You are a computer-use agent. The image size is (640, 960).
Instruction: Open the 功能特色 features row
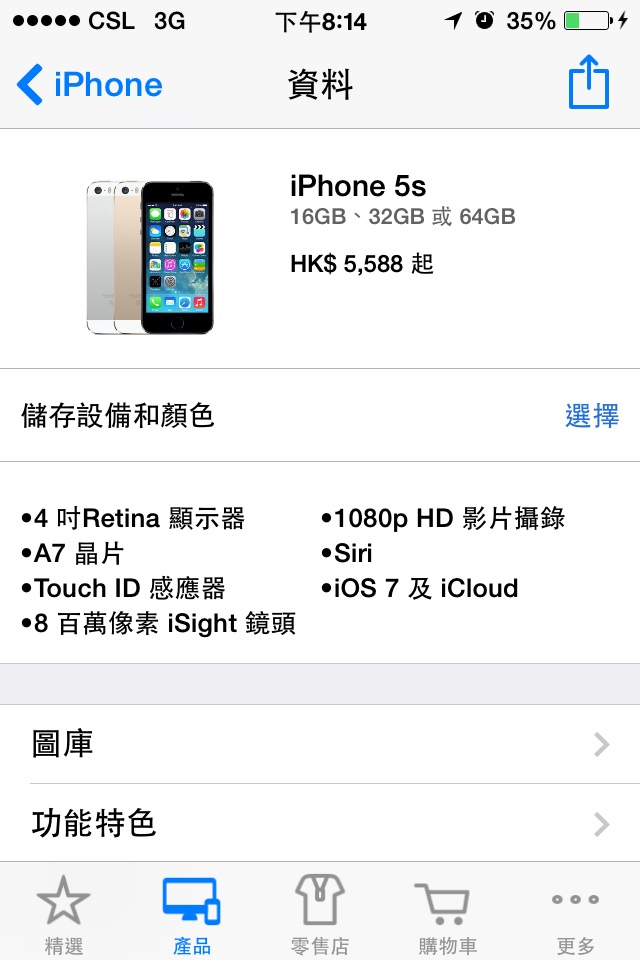tap(320, 824)
